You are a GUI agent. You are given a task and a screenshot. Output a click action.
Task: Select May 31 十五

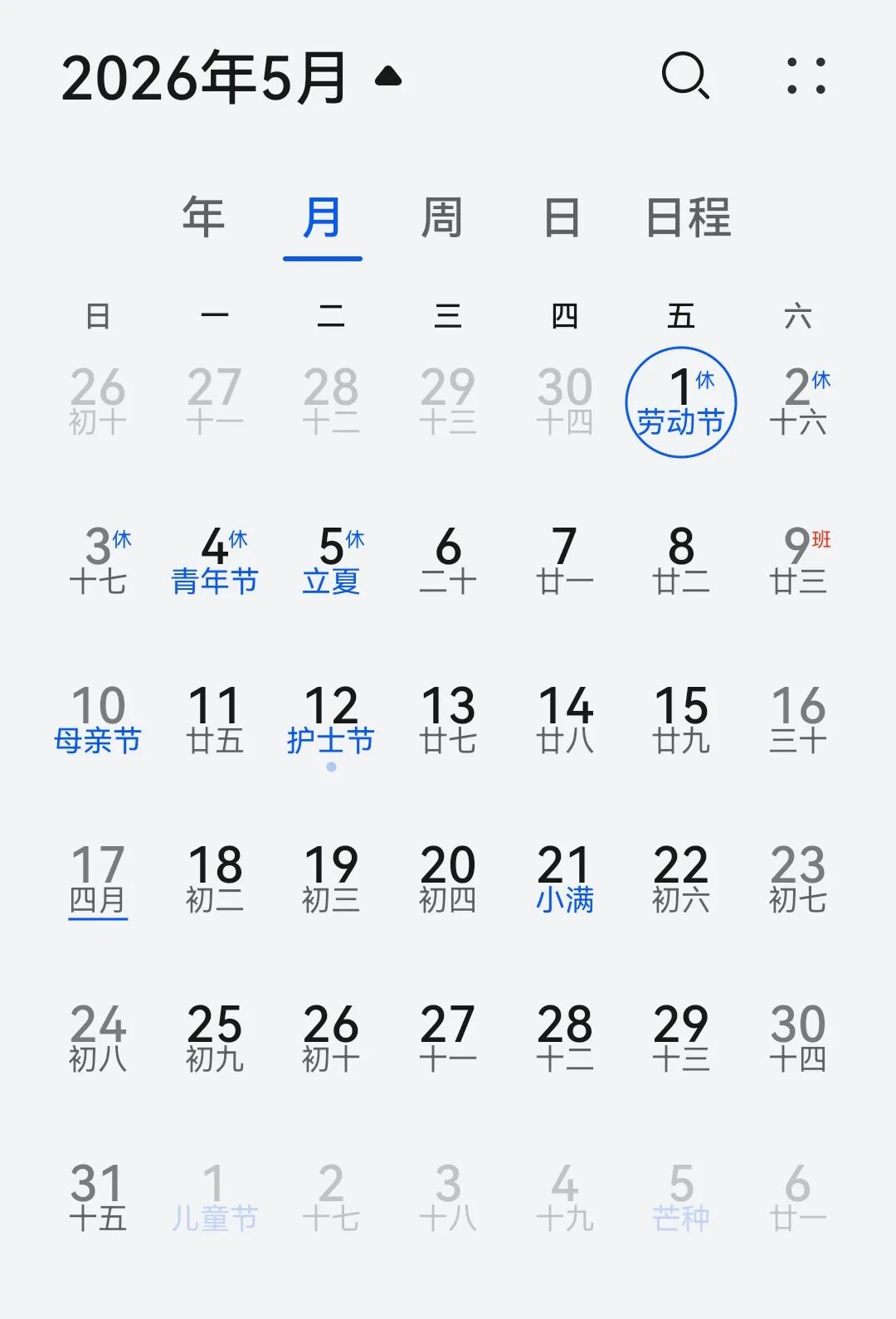pyautogui.click(x=98, y=1199)
